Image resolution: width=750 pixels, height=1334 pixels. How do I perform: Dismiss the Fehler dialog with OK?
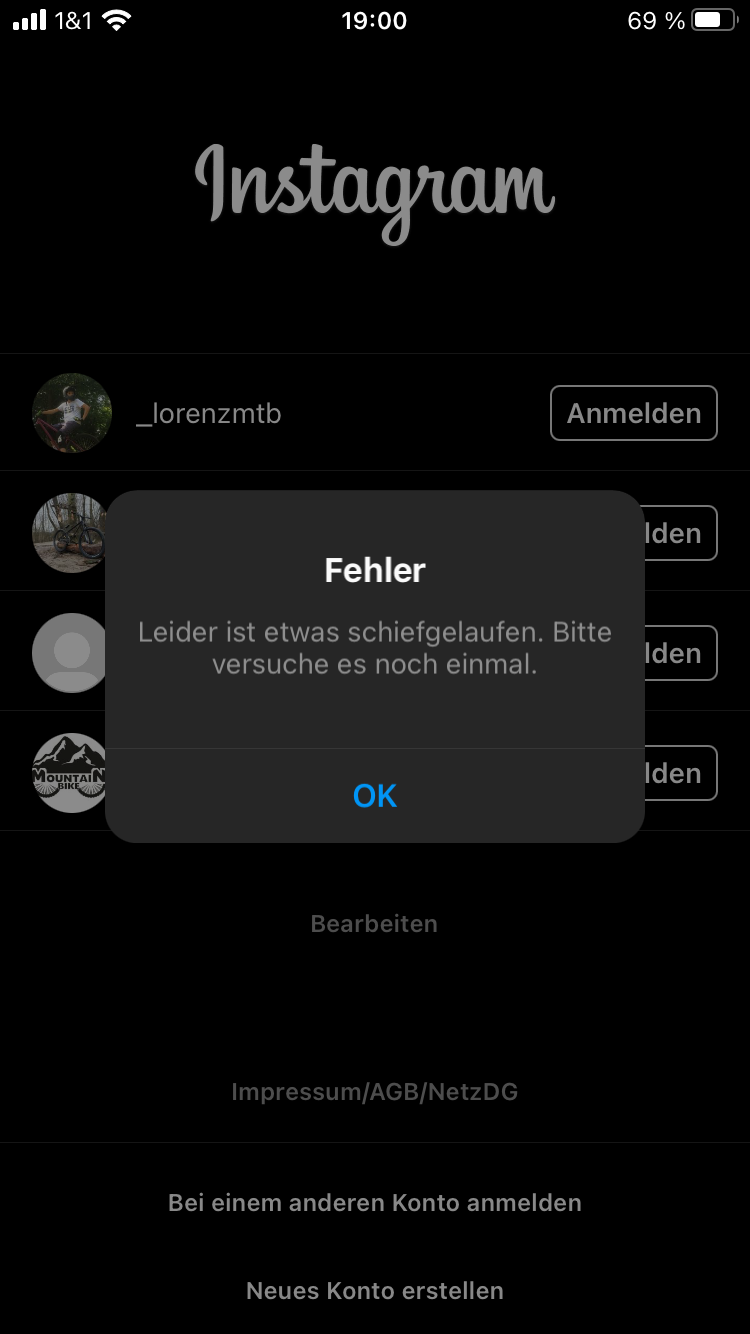click(x=375, y=796)
